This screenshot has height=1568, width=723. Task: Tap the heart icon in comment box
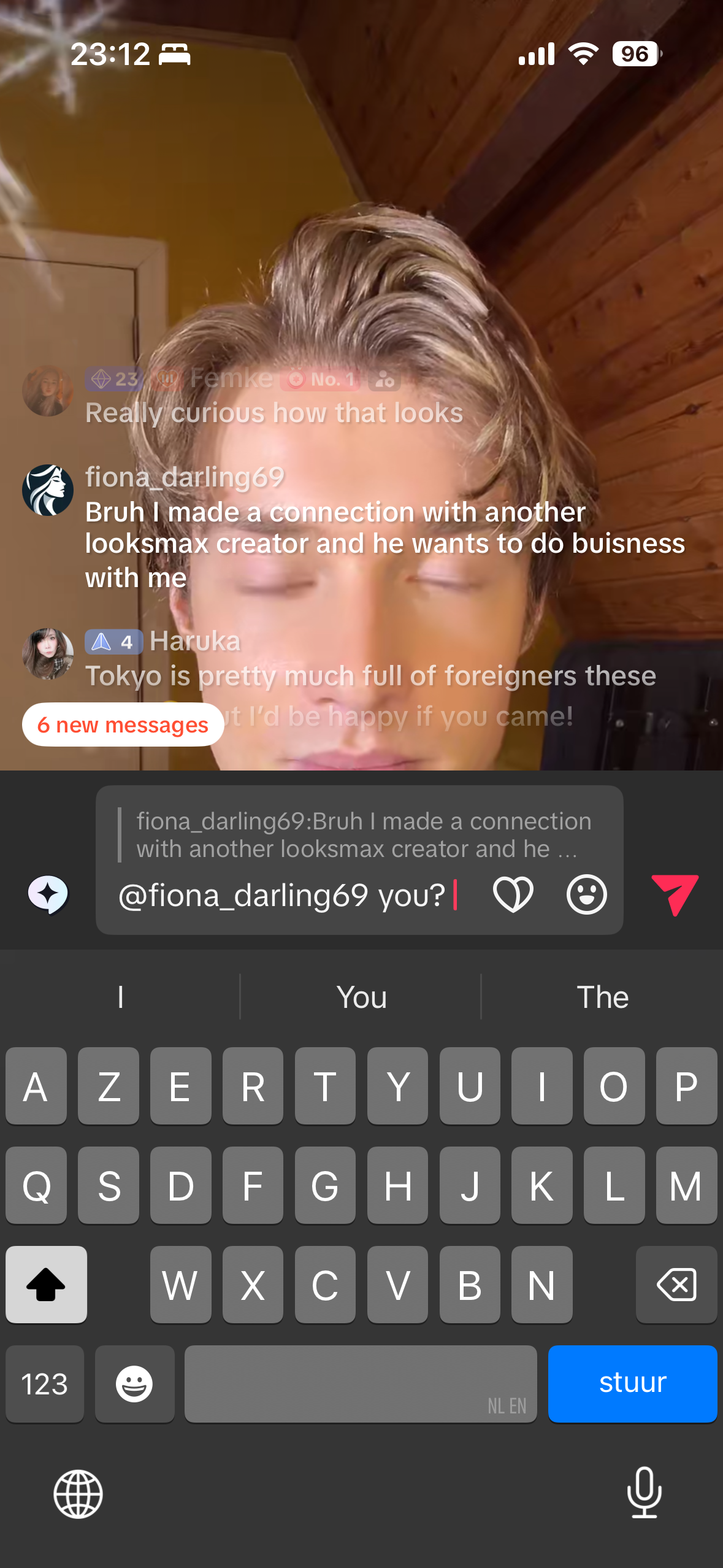[513, 894]
